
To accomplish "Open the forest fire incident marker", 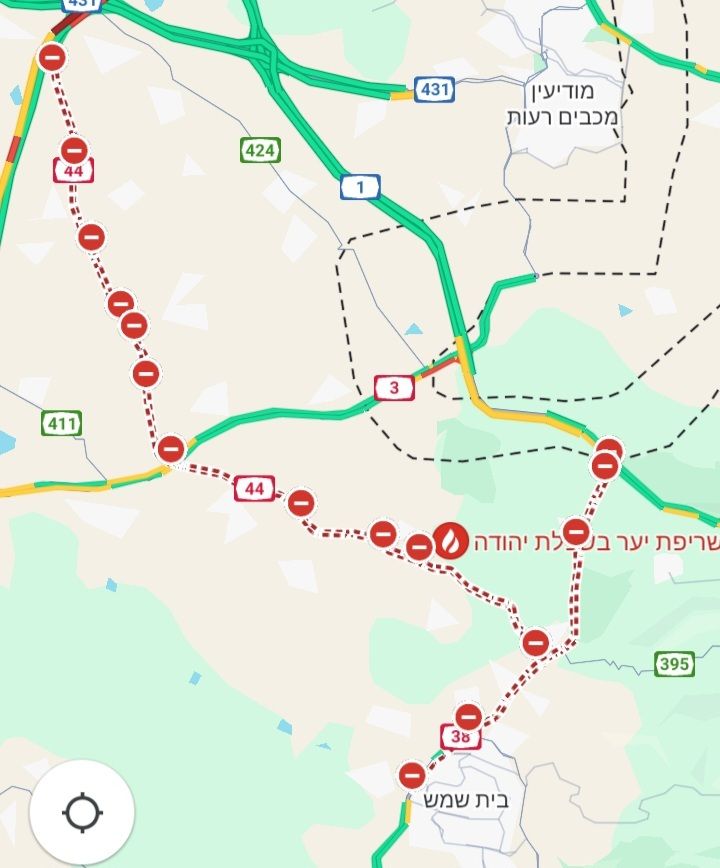I will pos(452,541).
